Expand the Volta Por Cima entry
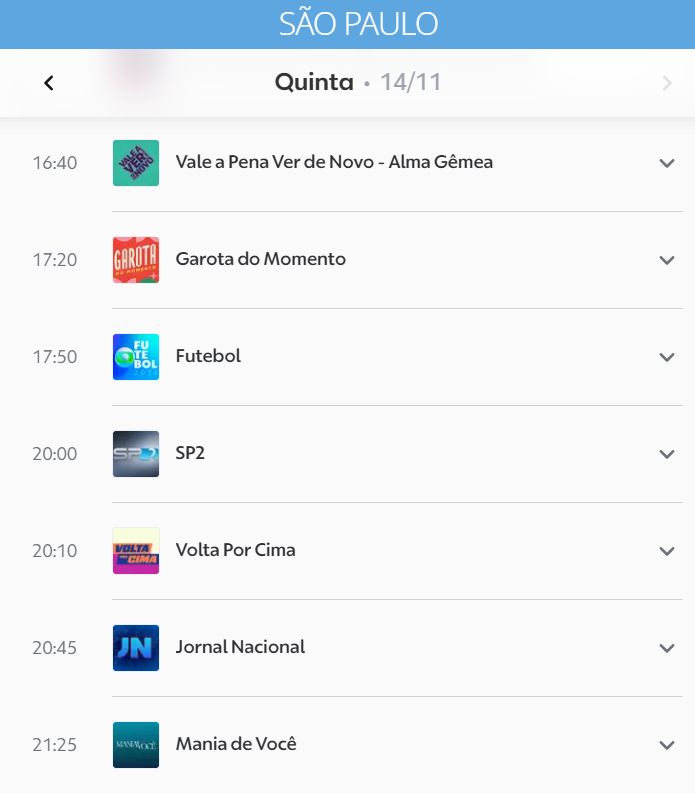The height and width of the screenshot is (793, 695). (x=667, y=551)
